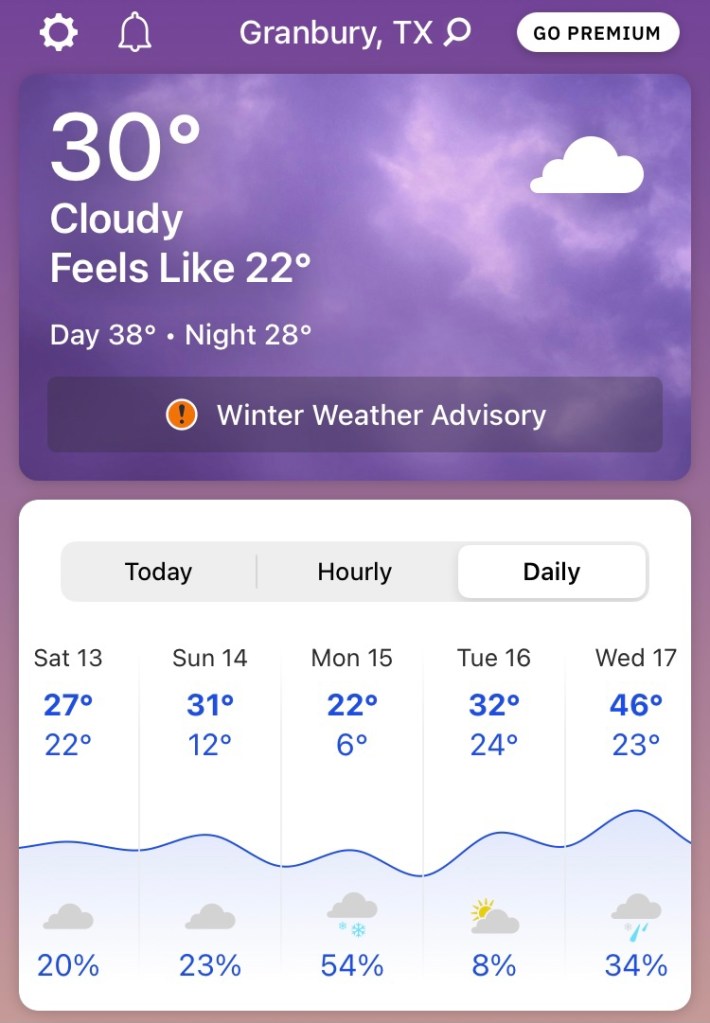Open the Mon 15 snow forecast
The image size is (710, 1023).
(352, 810)
